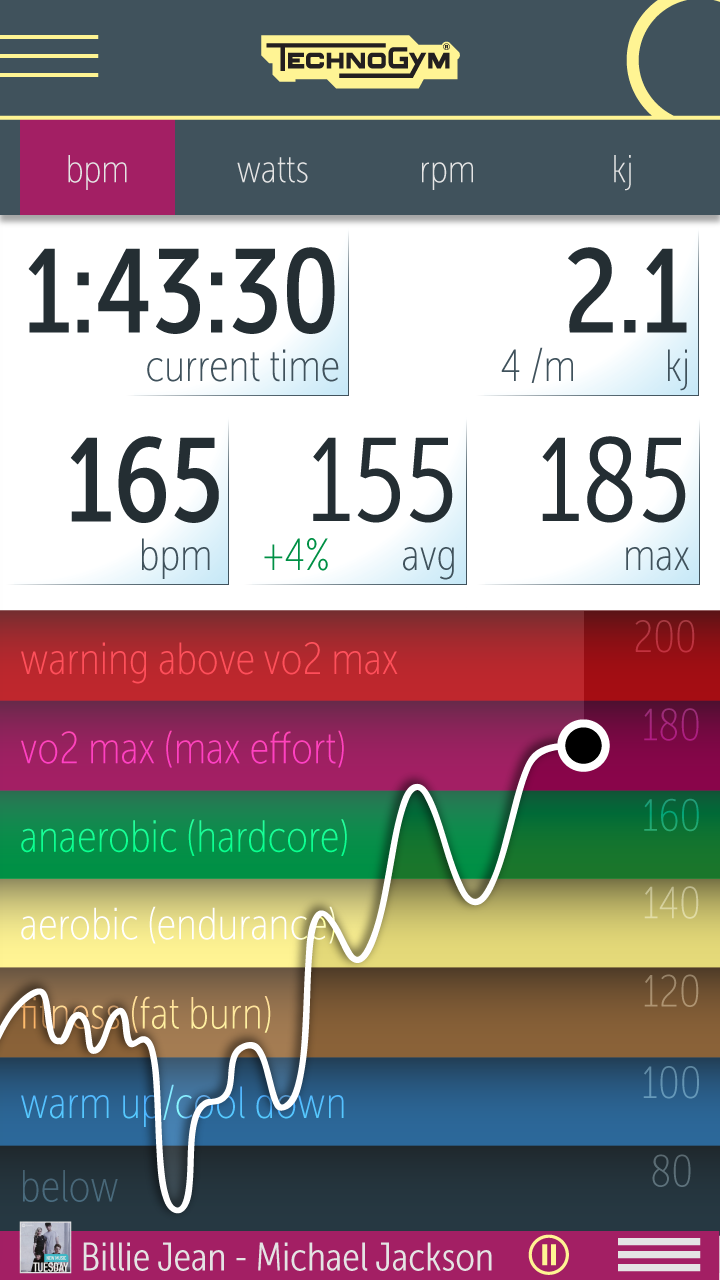Select the rpm tab
Viewport: 720px width, 1280px height.
[446, 169]
